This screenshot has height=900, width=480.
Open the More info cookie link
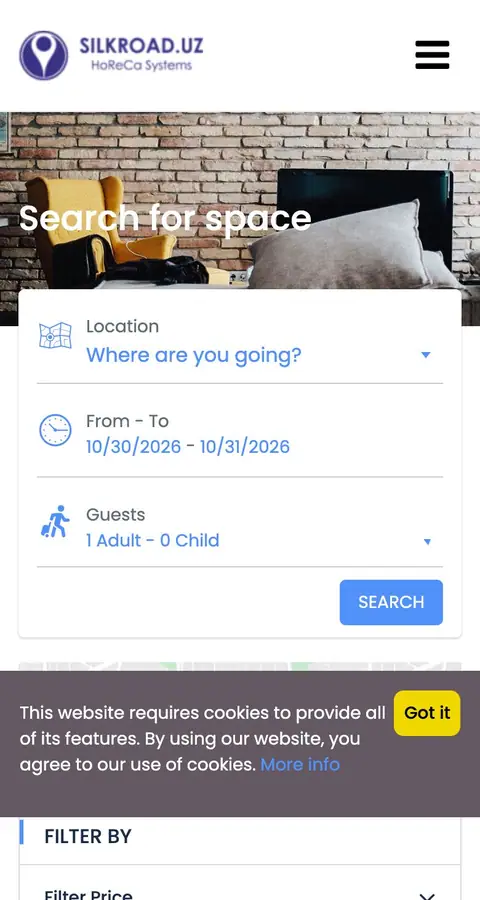coord(300,765)
